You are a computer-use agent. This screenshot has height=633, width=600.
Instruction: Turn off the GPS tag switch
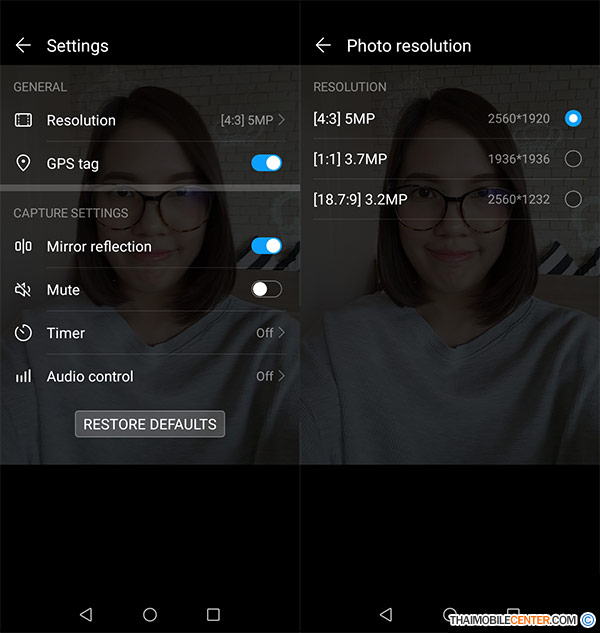tap(266, 163)
